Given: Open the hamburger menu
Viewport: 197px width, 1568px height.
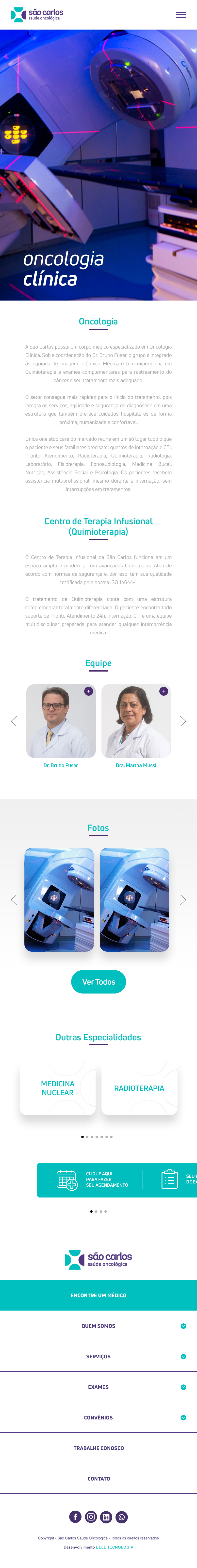Looking at the screenshot, I should [181, 15].
